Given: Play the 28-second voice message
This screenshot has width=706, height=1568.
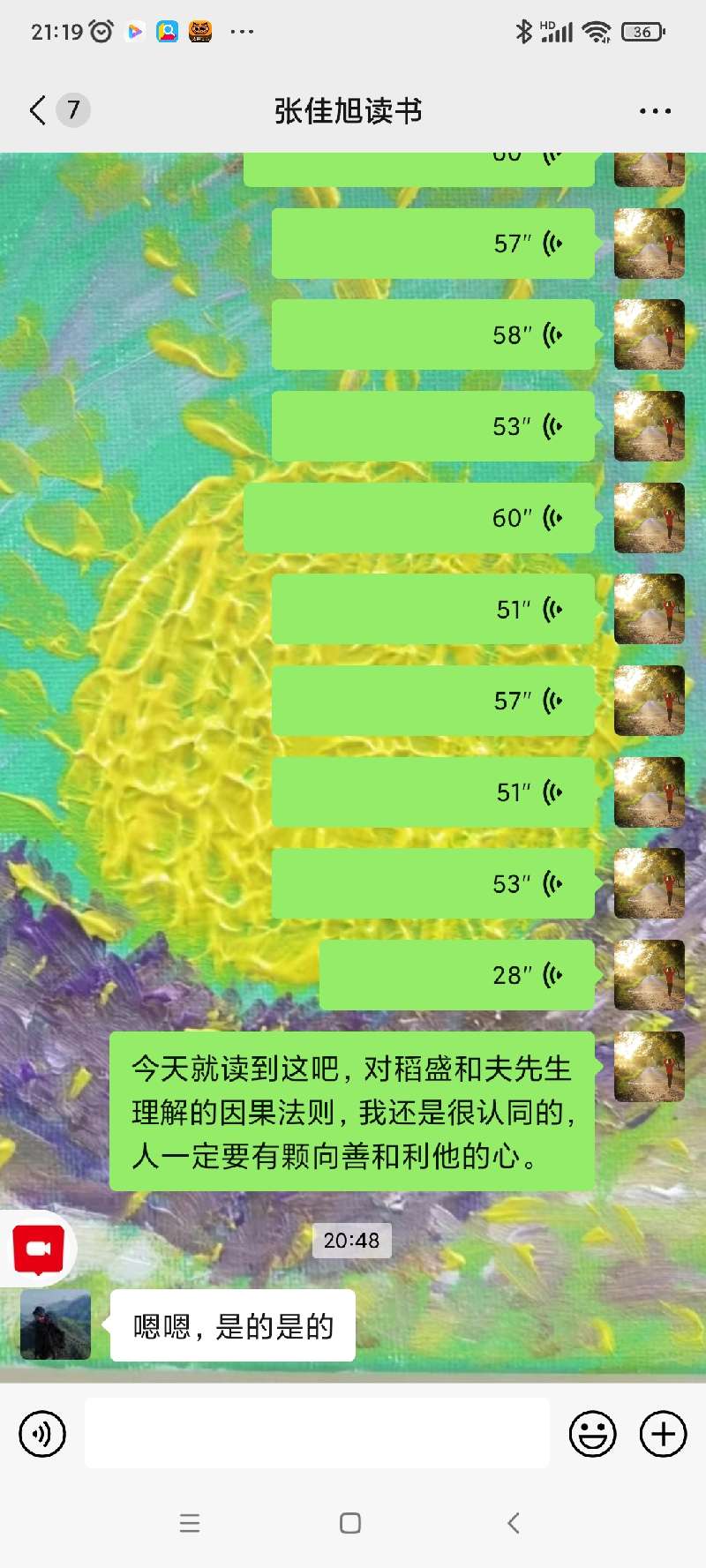Looking at the screenshot, I should coord(456,975).
